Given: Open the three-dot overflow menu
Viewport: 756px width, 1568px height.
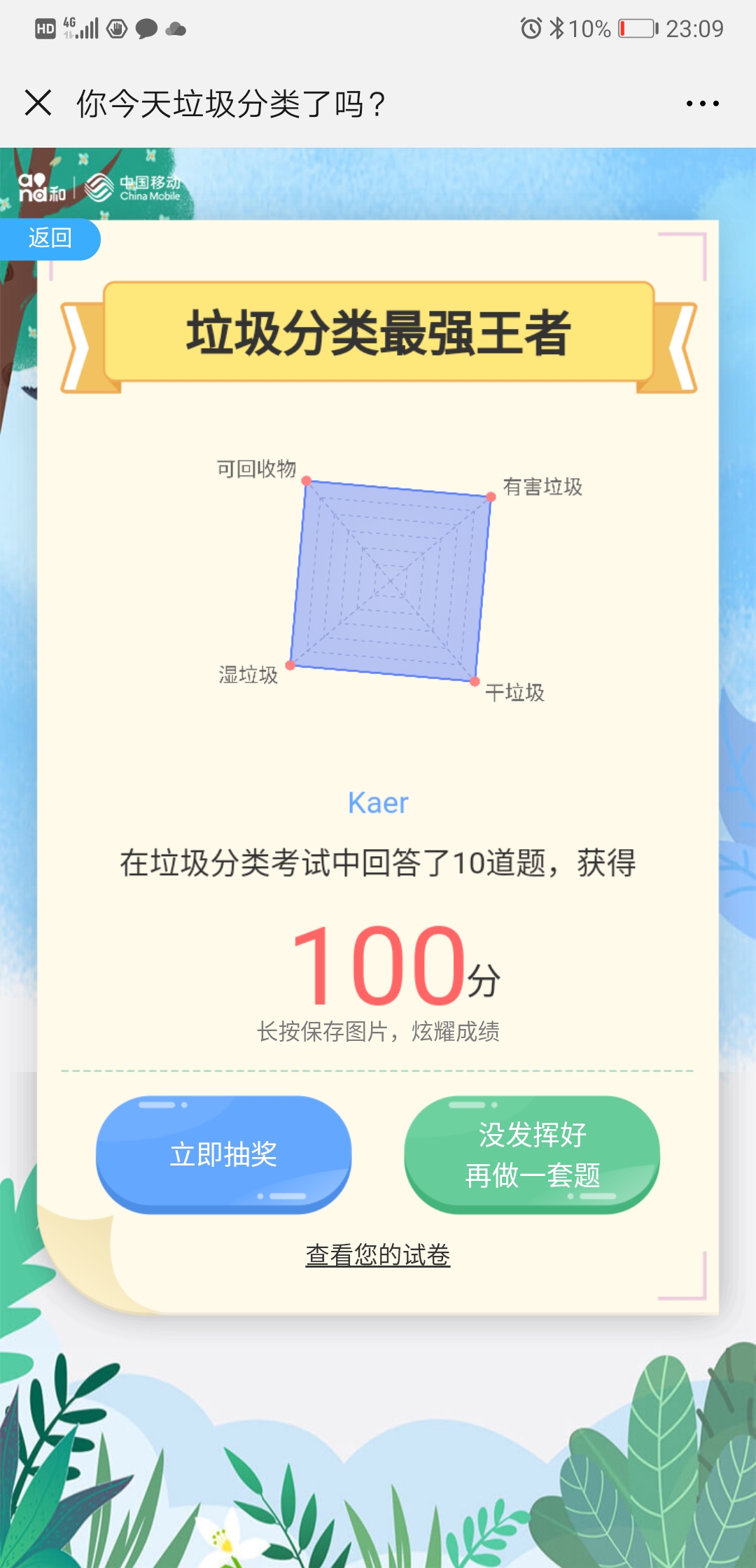Looking at the screenshot, I should coord(702,104).
